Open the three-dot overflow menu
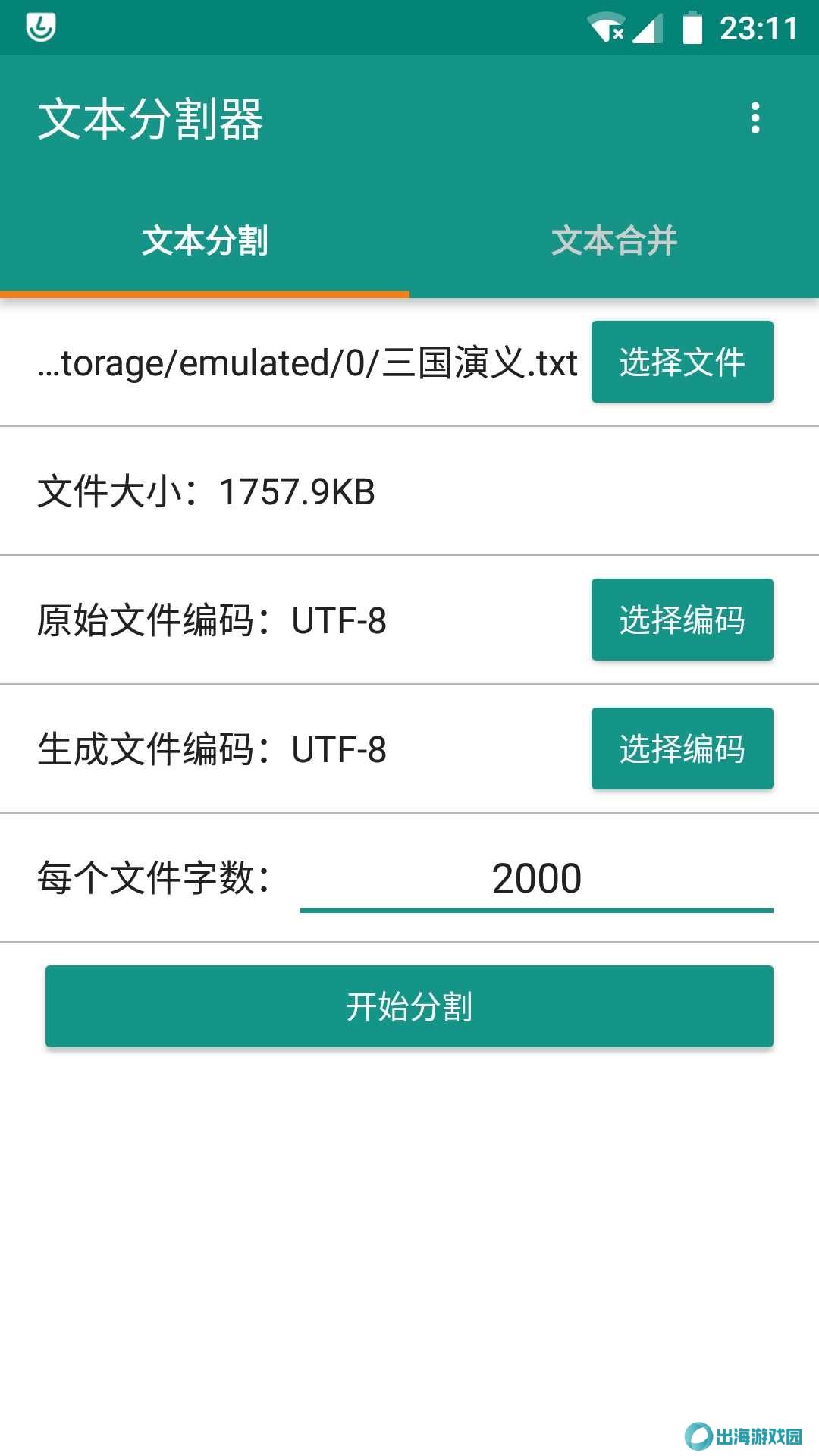819x1456 pixels. tap(755, 118)
